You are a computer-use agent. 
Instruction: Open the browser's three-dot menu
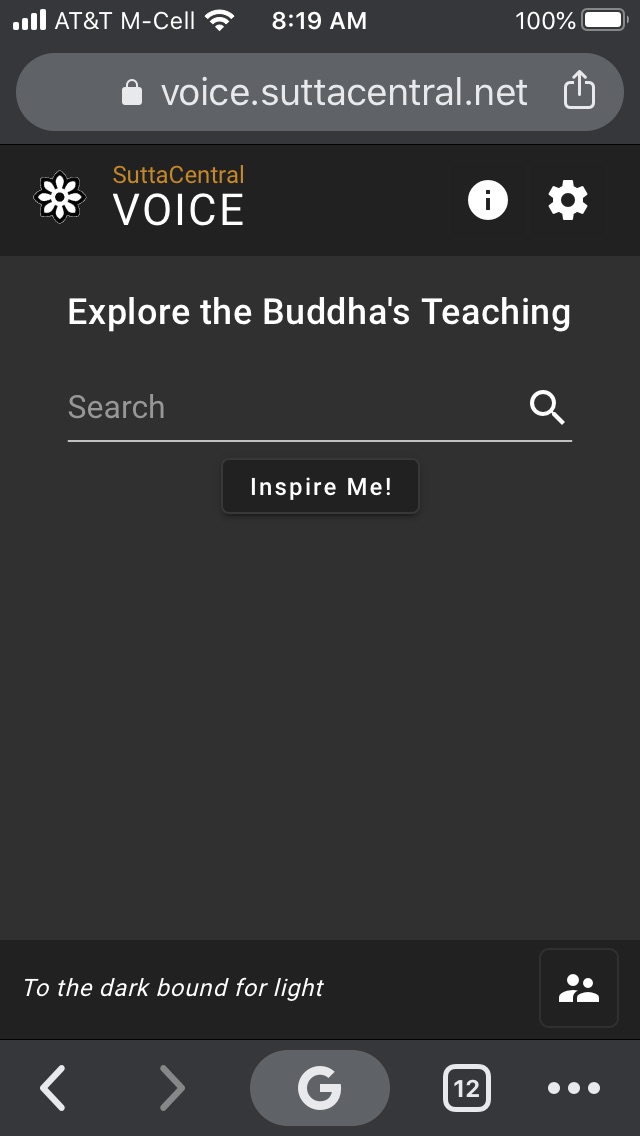tap(574, 1087)
